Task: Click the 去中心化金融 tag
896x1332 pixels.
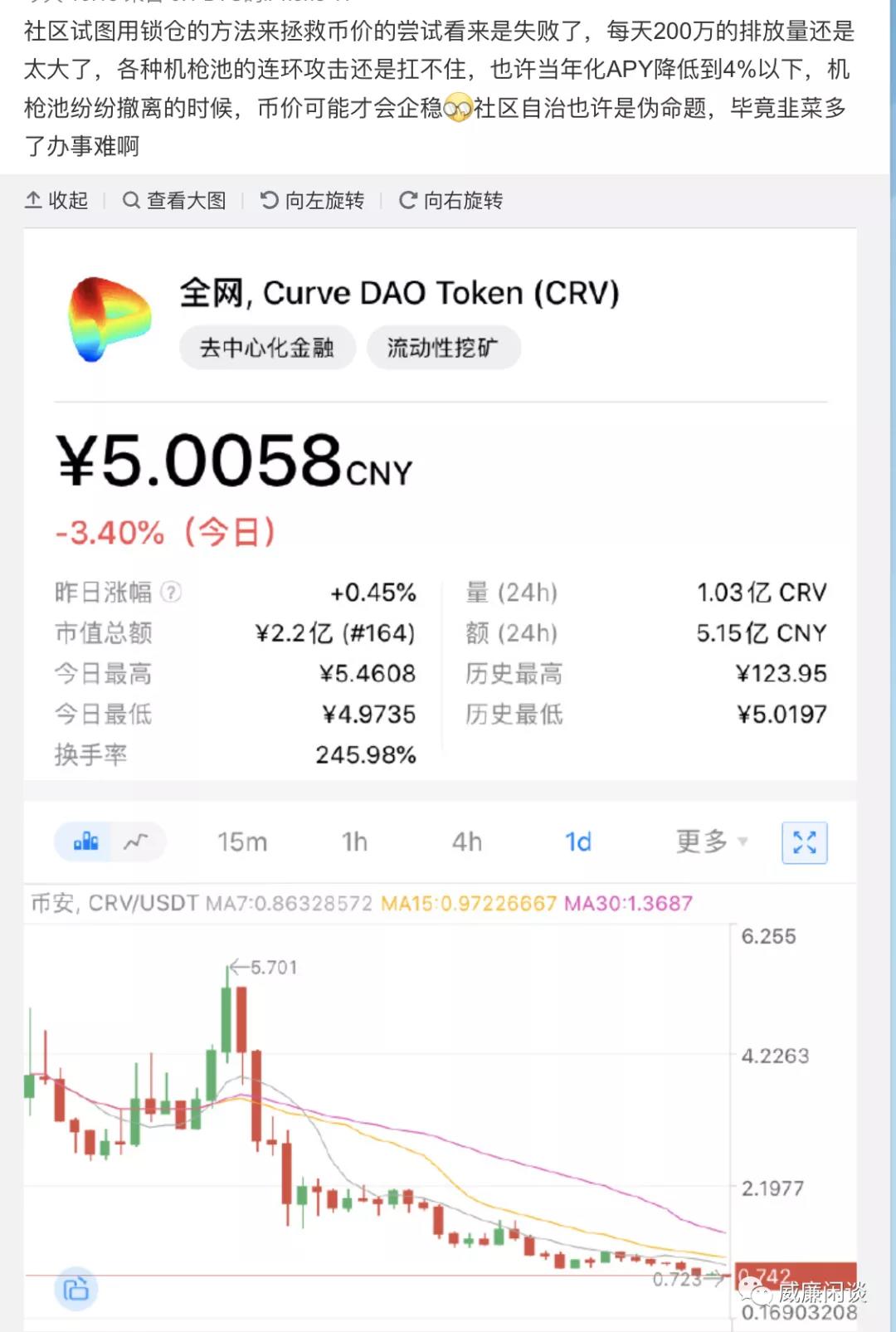Action: pos(266,349)
